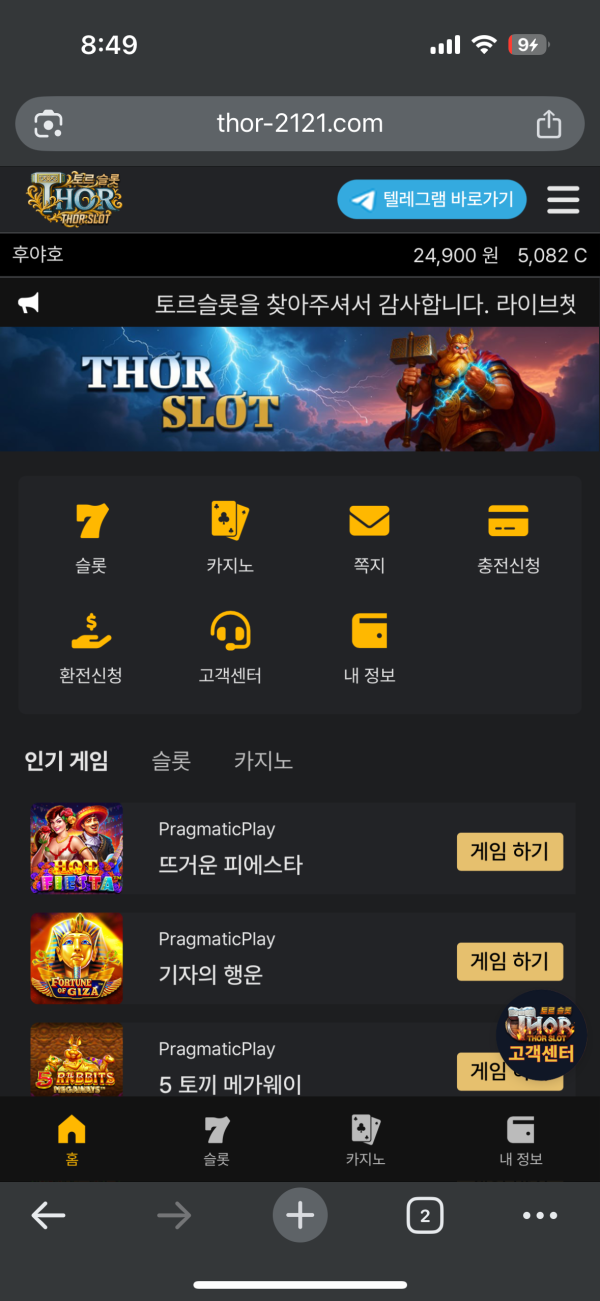Open the 카지노 shortcut in the grid
The height and width of the screenshot is (1301, 600).
click(x=230, y=538)
